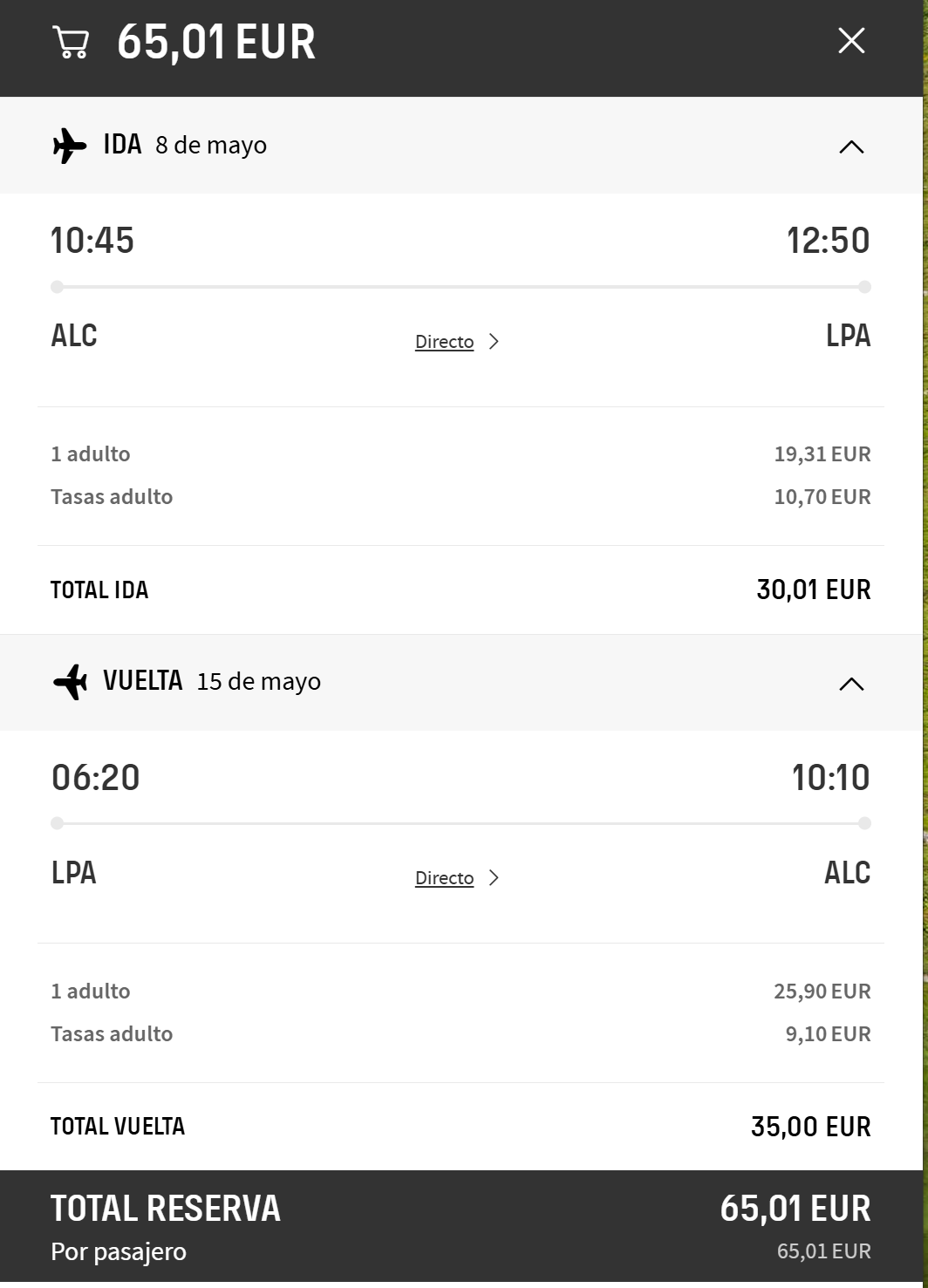The width and height of the screenshot is (928, 1288).
Task: Open Directo details for the return flight
Action: point(445,878)
